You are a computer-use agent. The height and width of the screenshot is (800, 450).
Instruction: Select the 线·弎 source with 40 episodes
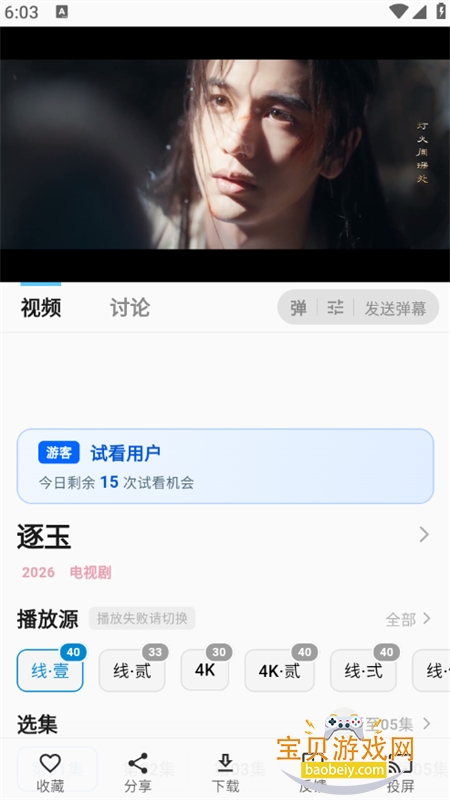[x=363, y=670]
